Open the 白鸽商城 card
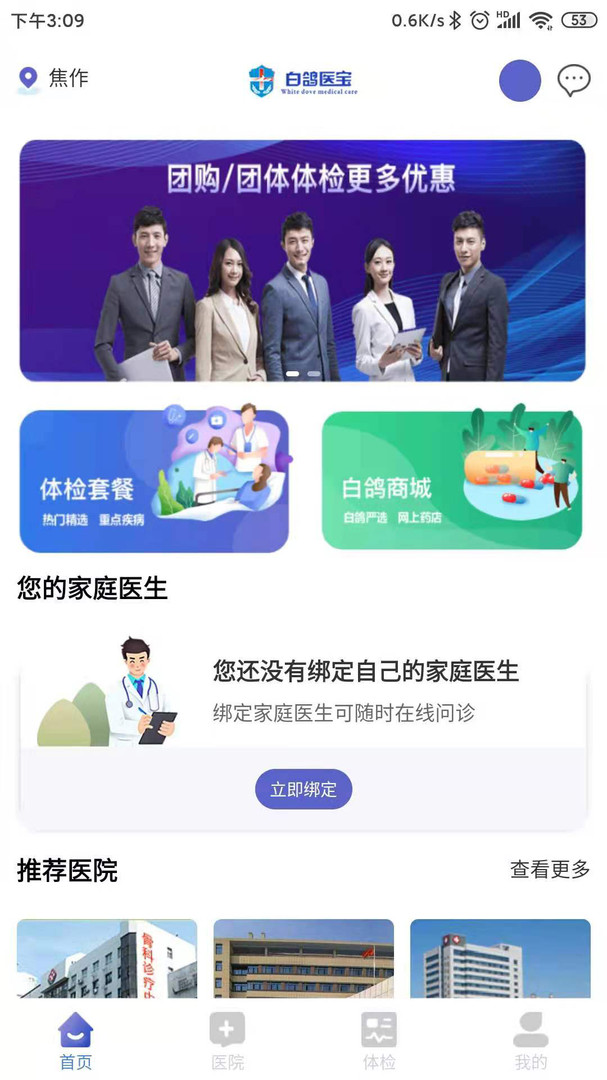The image size is (607, 1080). pyautogui.click(x=451, y=480)
